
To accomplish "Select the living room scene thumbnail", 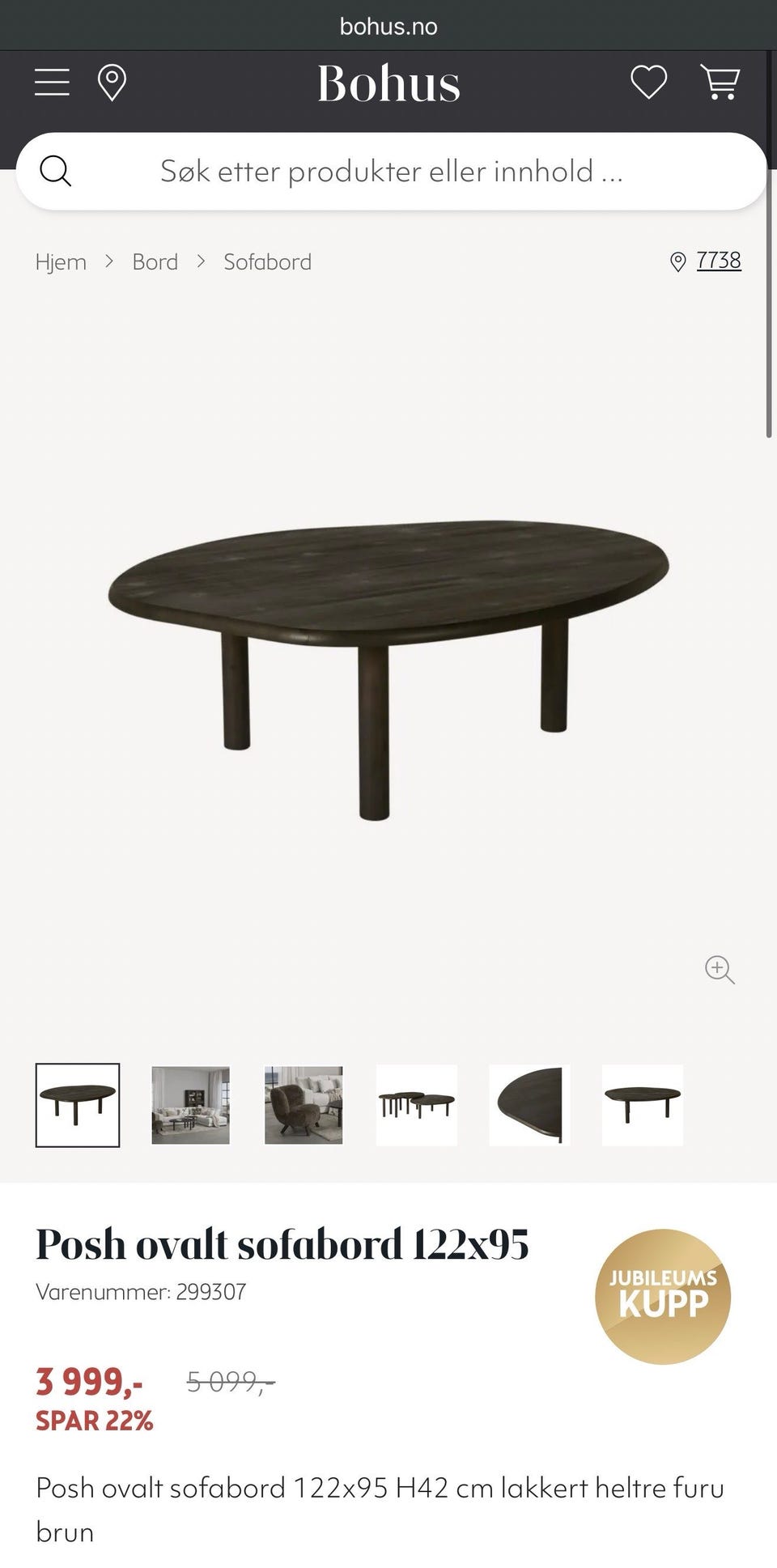I will click(191, 1105).
